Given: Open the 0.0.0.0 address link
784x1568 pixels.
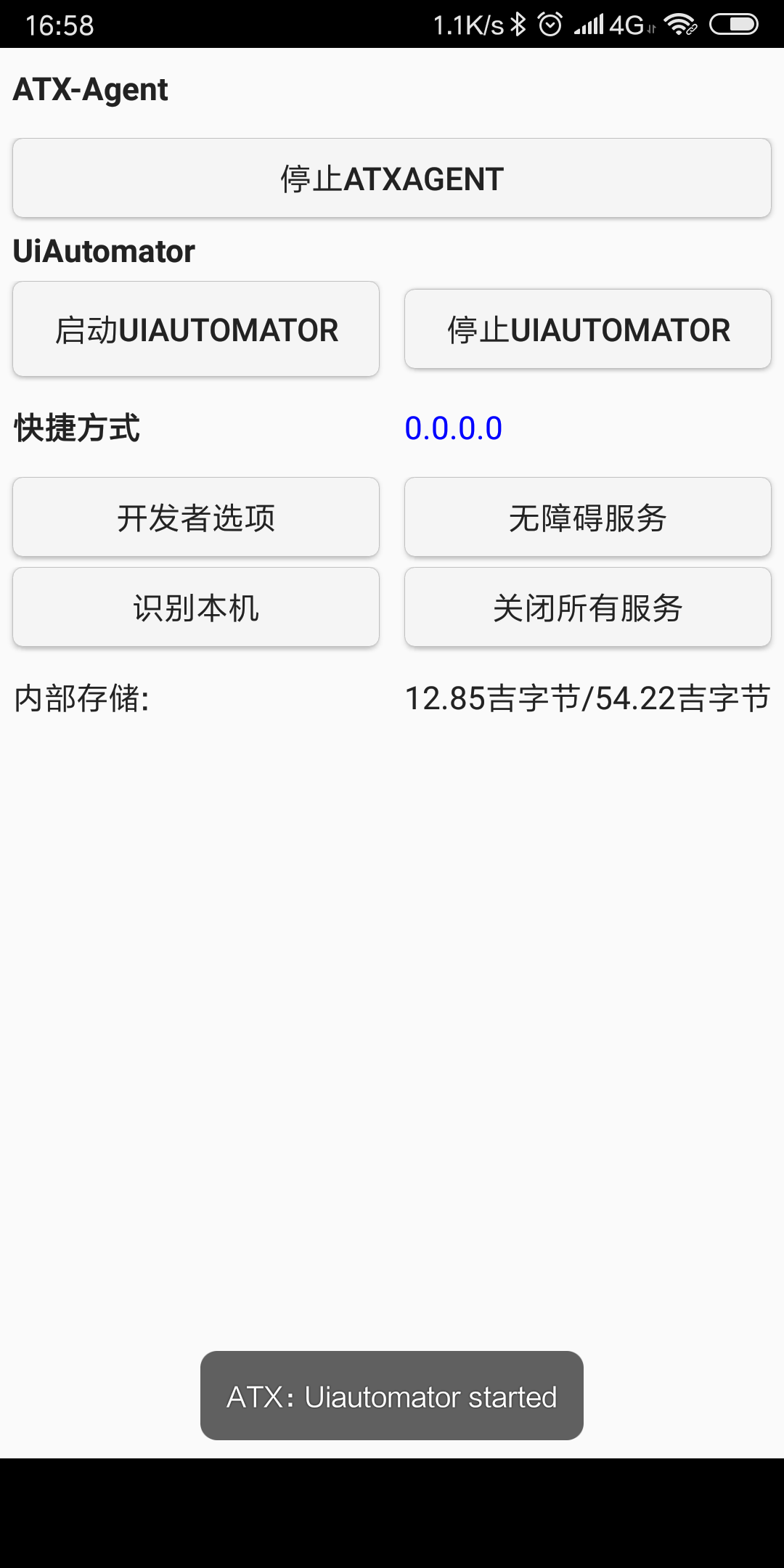Looking at the screenshot, I should [454, 428].
